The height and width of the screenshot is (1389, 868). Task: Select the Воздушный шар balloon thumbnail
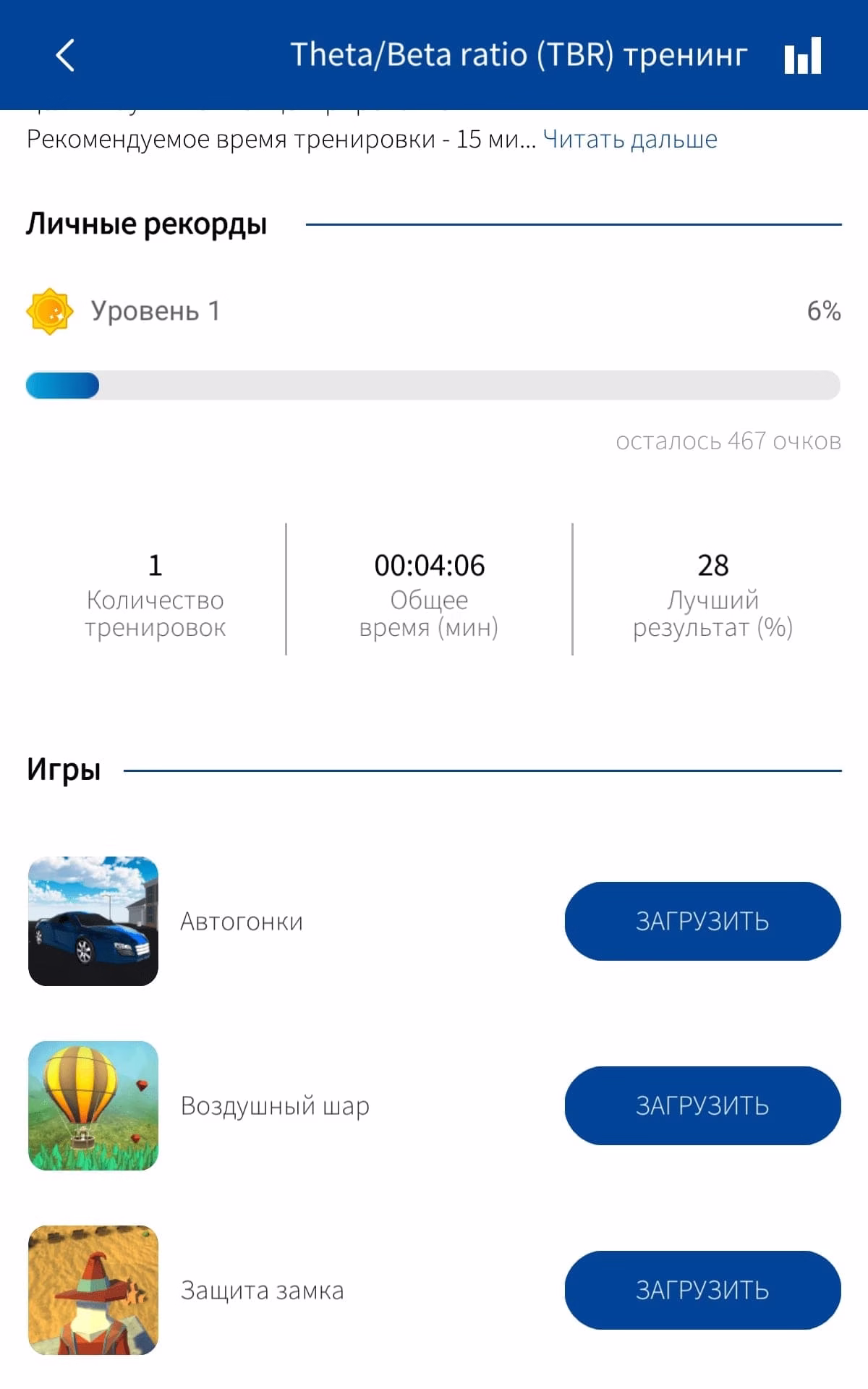click(93, 1105)
